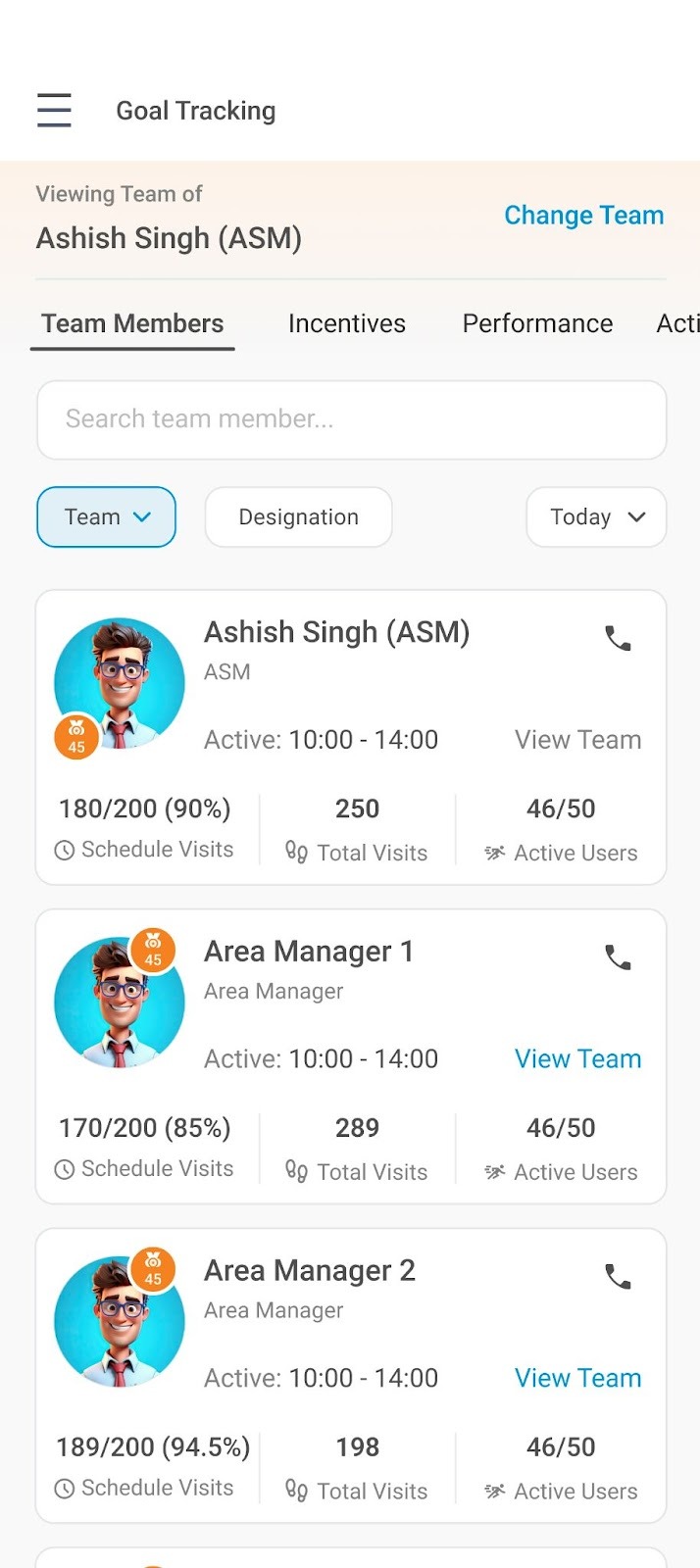This screenshot has height=1568, width=700.
Task: Select the Team Members tab
Action: point(132,324)
